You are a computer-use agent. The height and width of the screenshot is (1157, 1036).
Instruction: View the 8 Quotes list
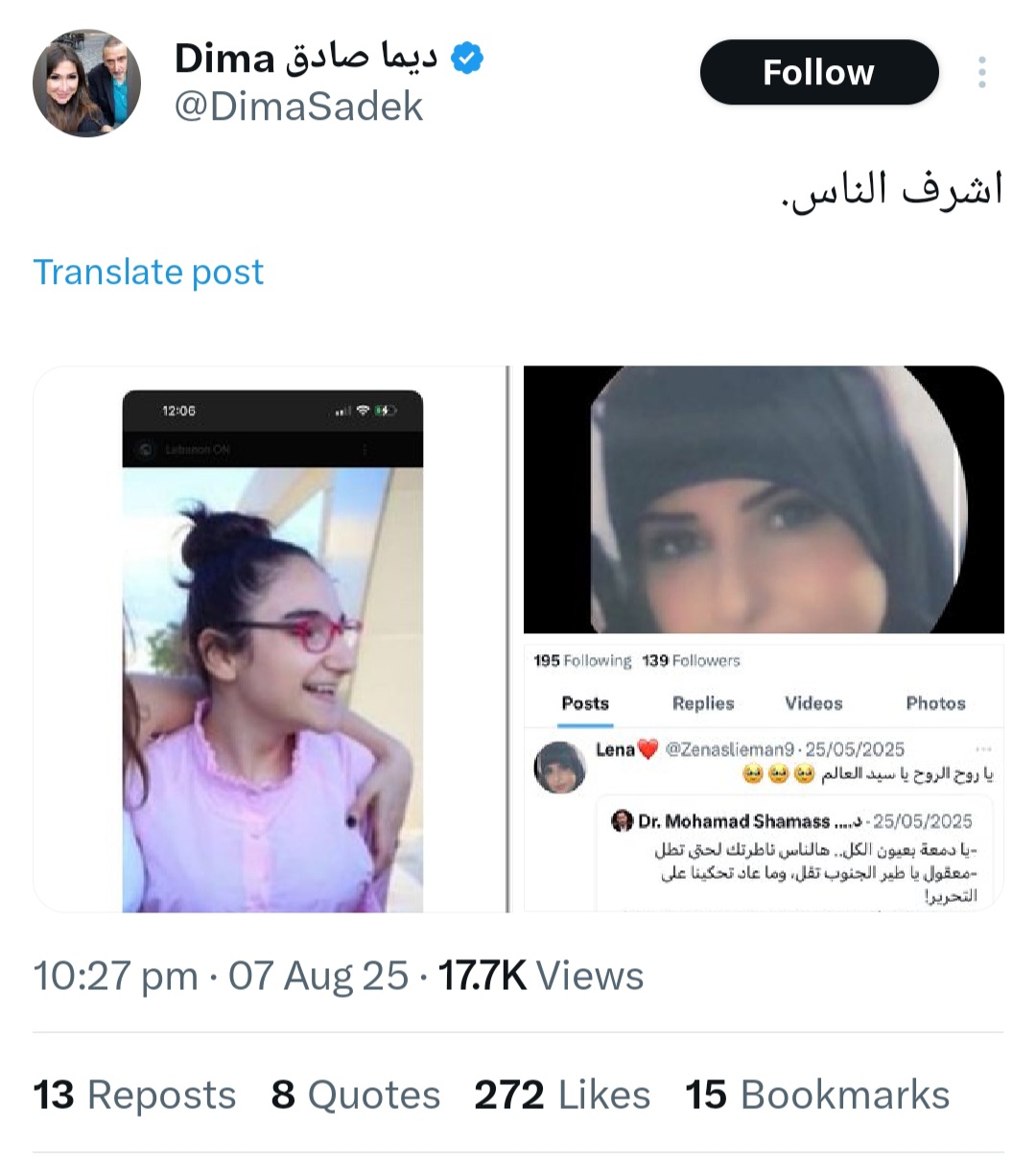[x=355, y=1095]
